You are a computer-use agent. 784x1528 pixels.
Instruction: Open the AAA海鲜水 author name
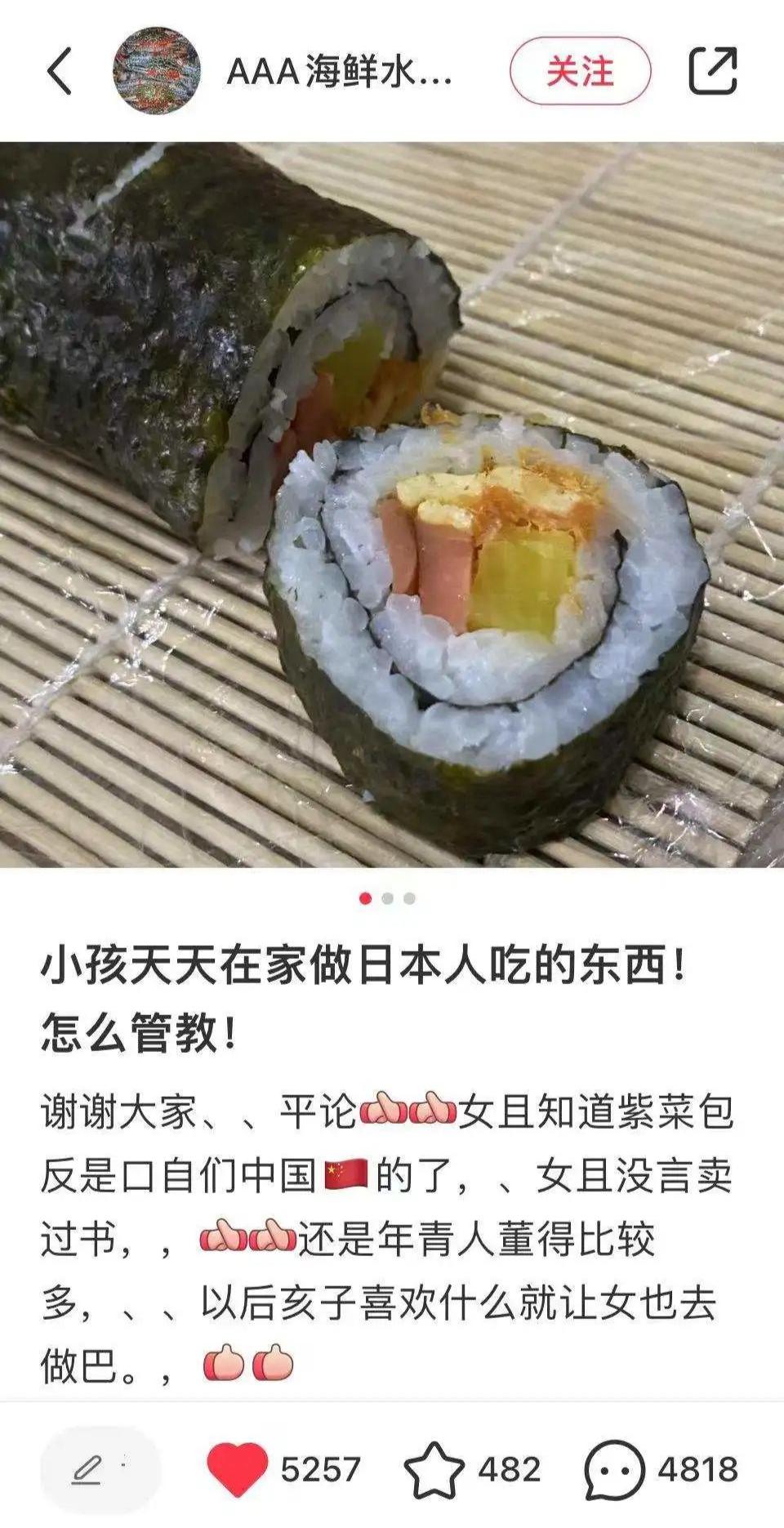tap(339, 73)
